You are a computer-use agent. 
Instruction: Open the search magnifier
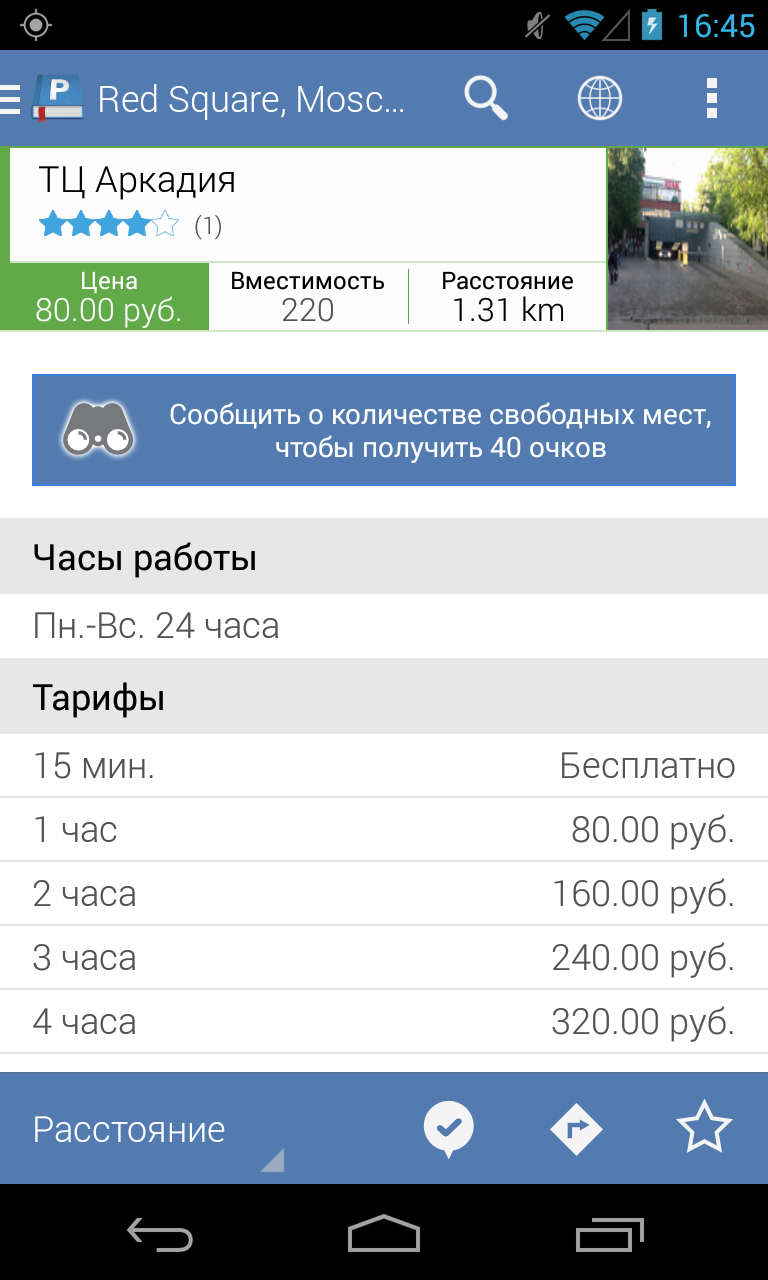pyautogui.click(x=486, y=99)
